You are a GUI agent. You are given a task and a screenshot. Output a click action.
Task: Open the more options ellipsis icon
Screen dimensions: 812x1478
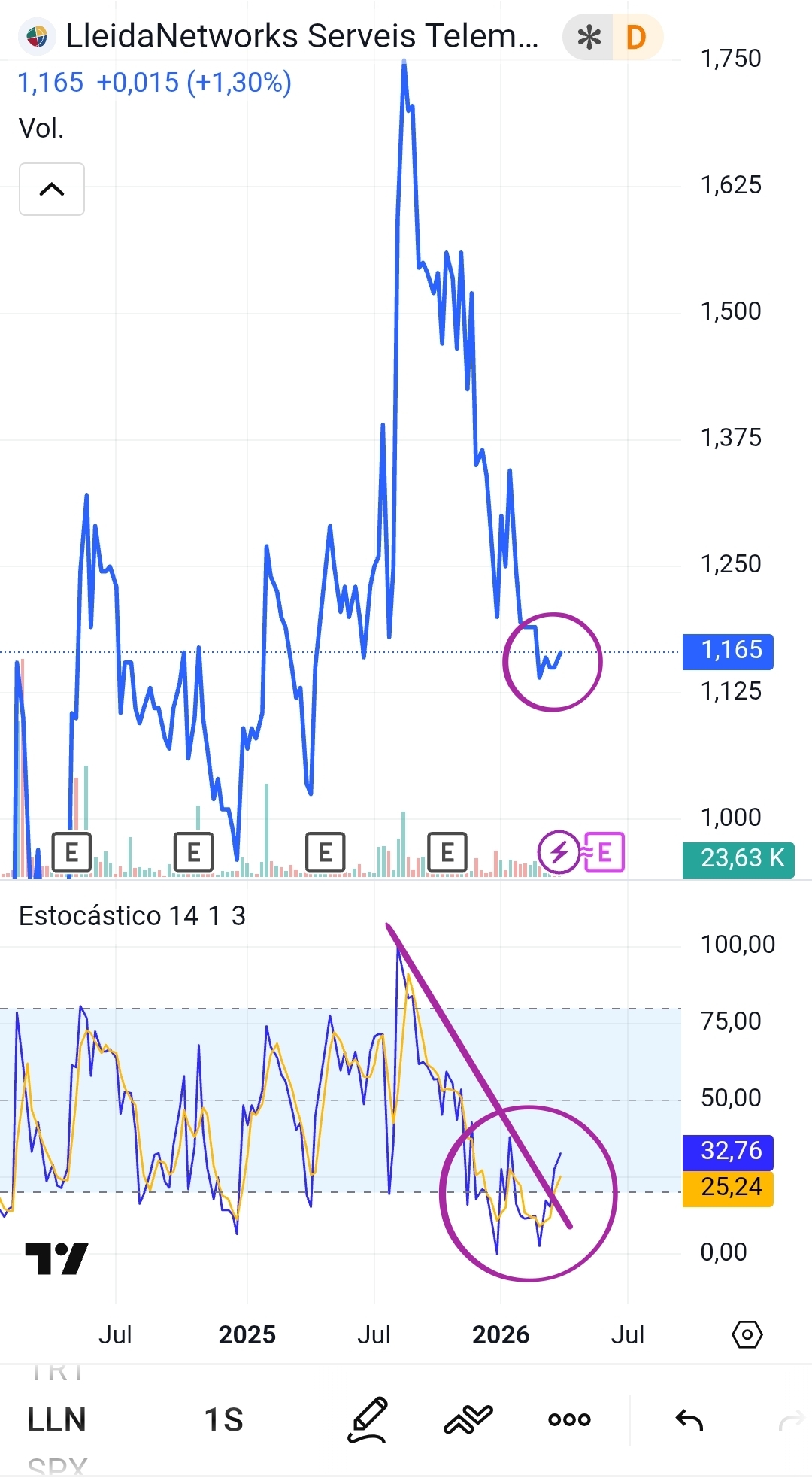pyautogui.click(x=569, y=1419)
